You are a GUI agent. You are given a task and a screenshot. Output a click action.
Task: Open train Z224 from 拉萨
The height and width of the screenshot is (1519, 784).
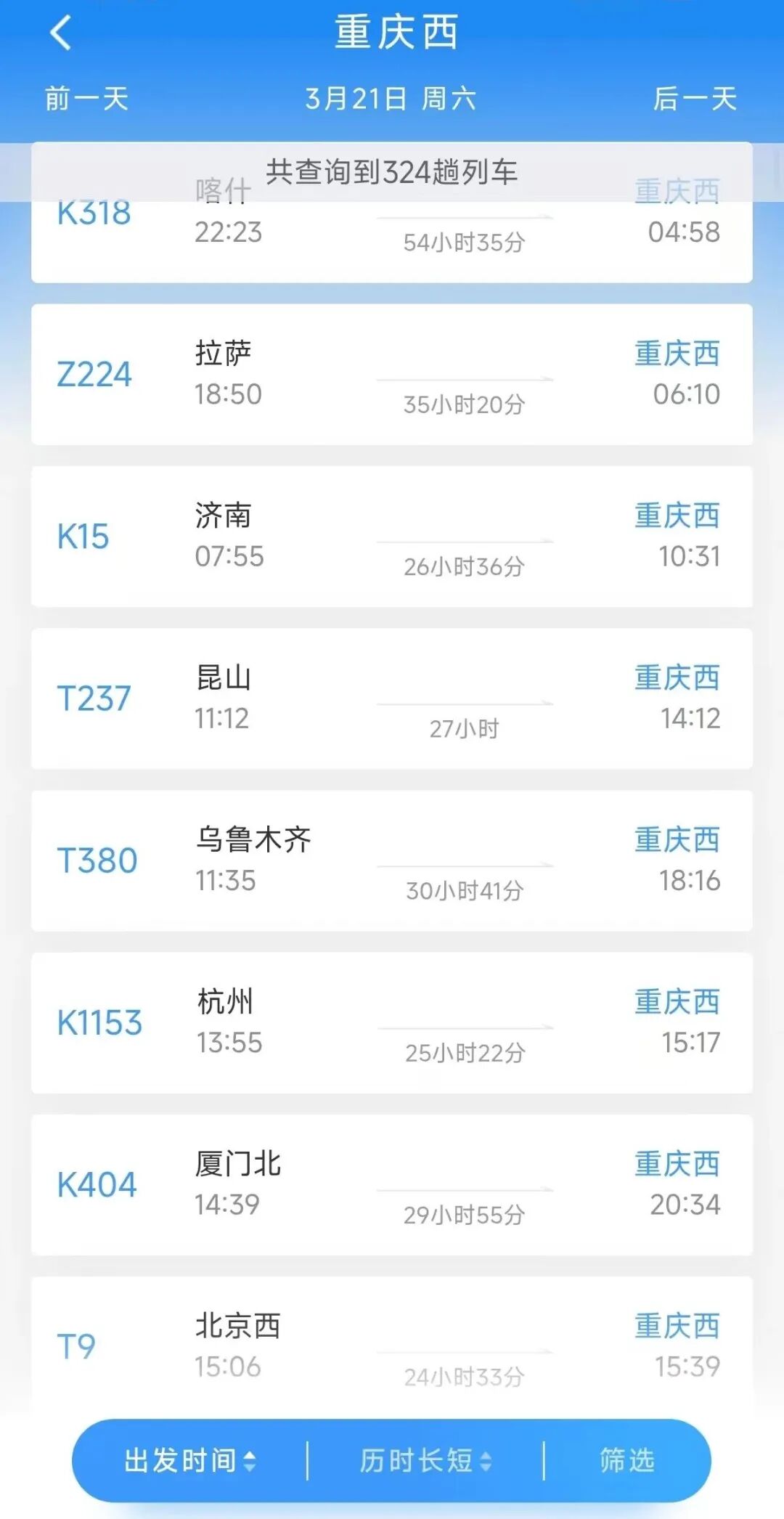click(391, 375)
